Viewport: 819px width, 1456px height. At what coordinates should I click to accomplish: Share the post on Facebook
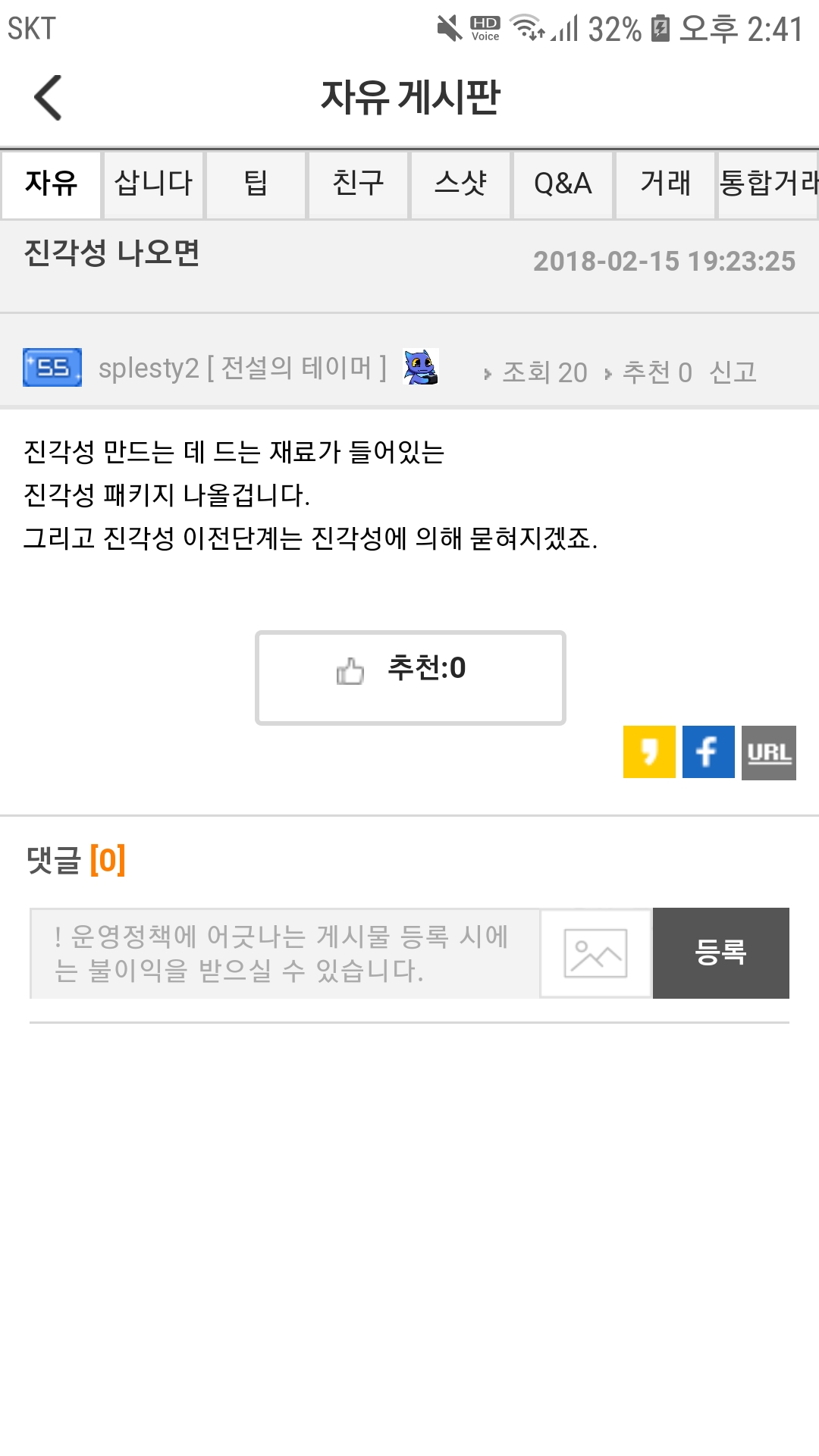click(708, 752)
